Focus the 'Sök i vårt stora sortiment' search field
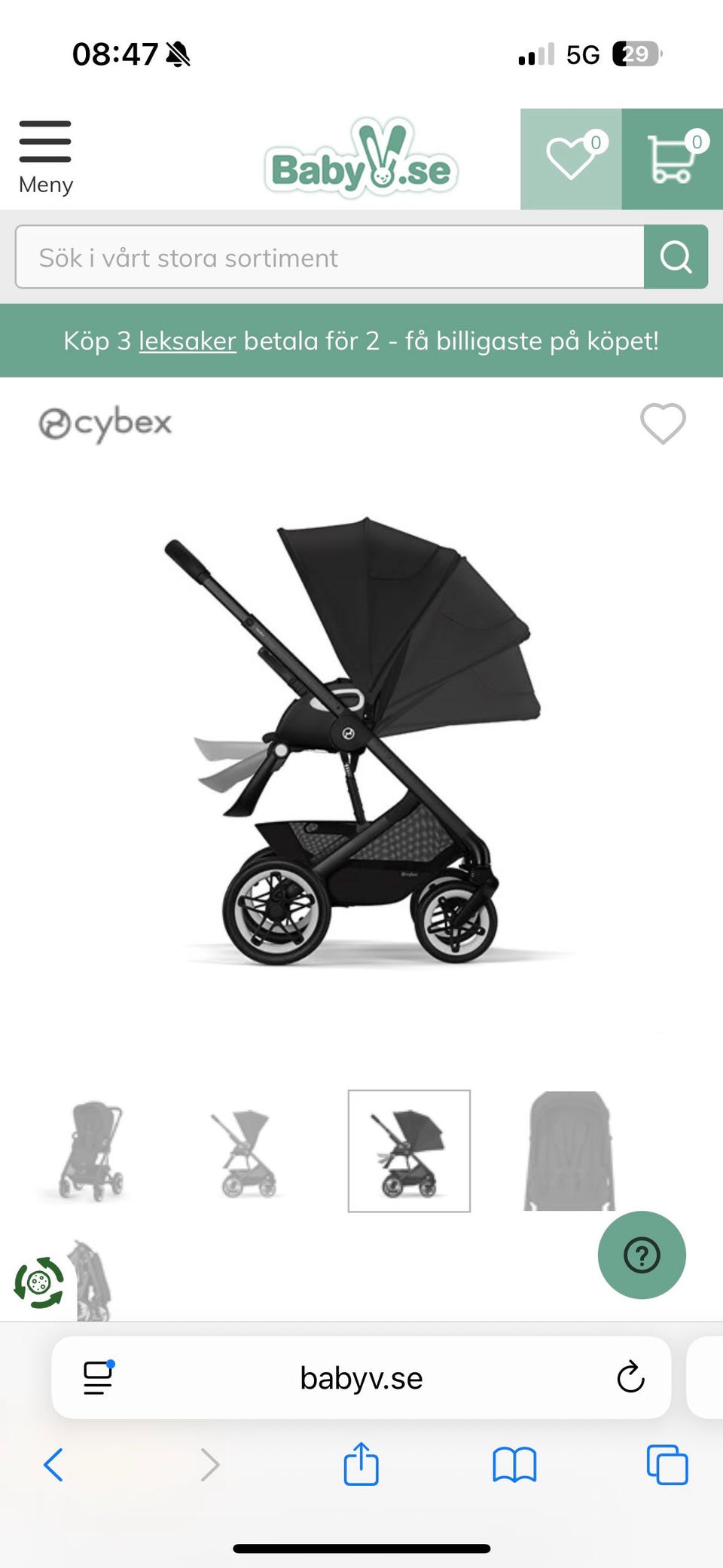 coord(330,257)
